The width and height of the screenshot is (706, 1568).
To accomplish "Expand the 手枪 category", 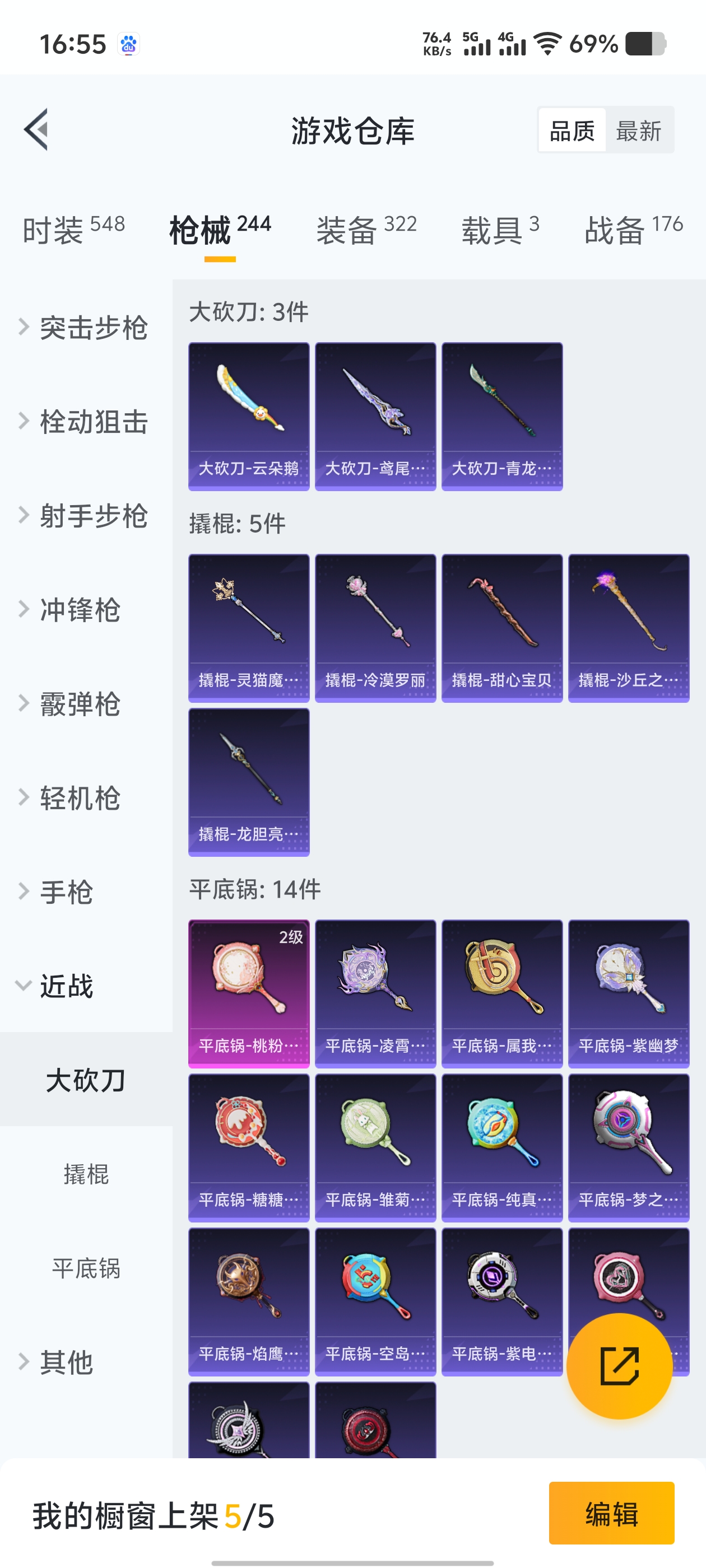I will point(66,892).
